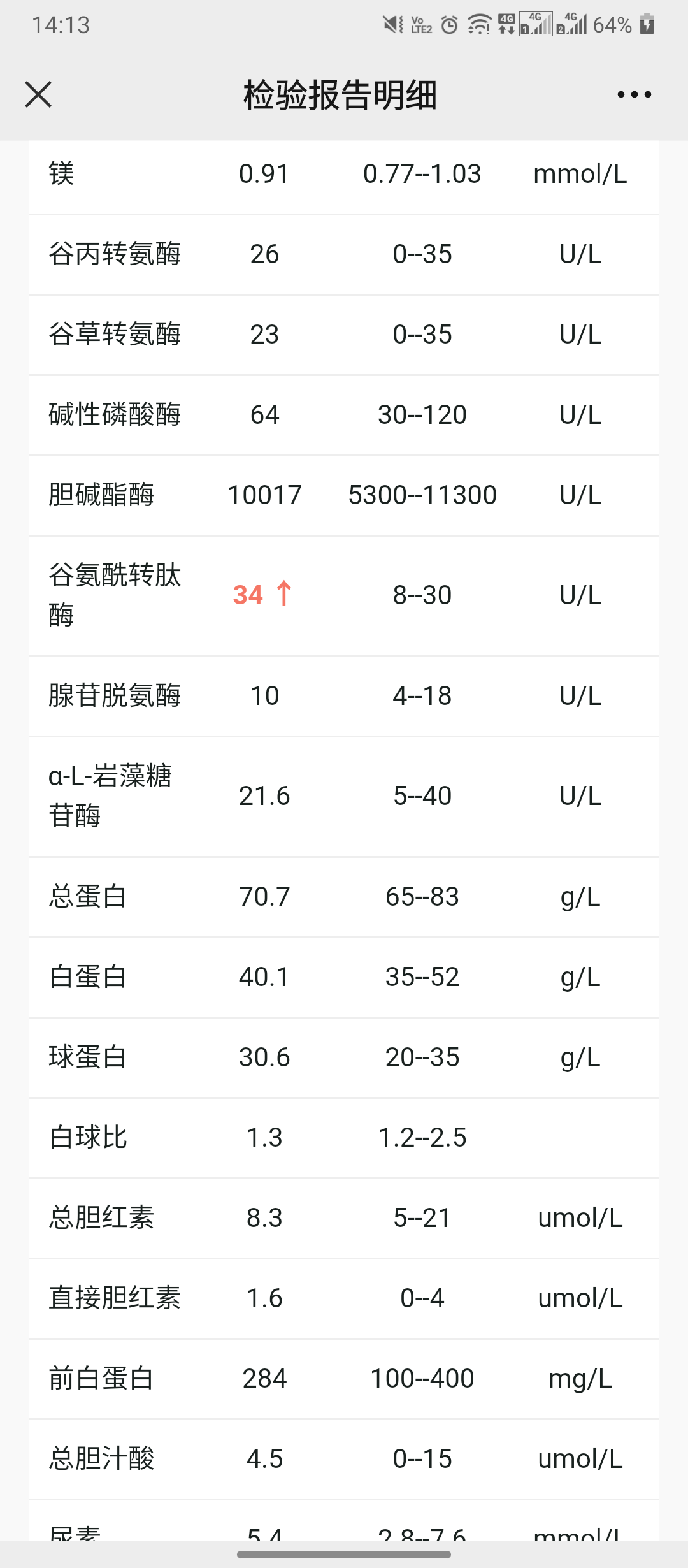The image size is (688, 1568).
Task: Open the 谷丙转氨酶 row
Action: coord(344,254)
